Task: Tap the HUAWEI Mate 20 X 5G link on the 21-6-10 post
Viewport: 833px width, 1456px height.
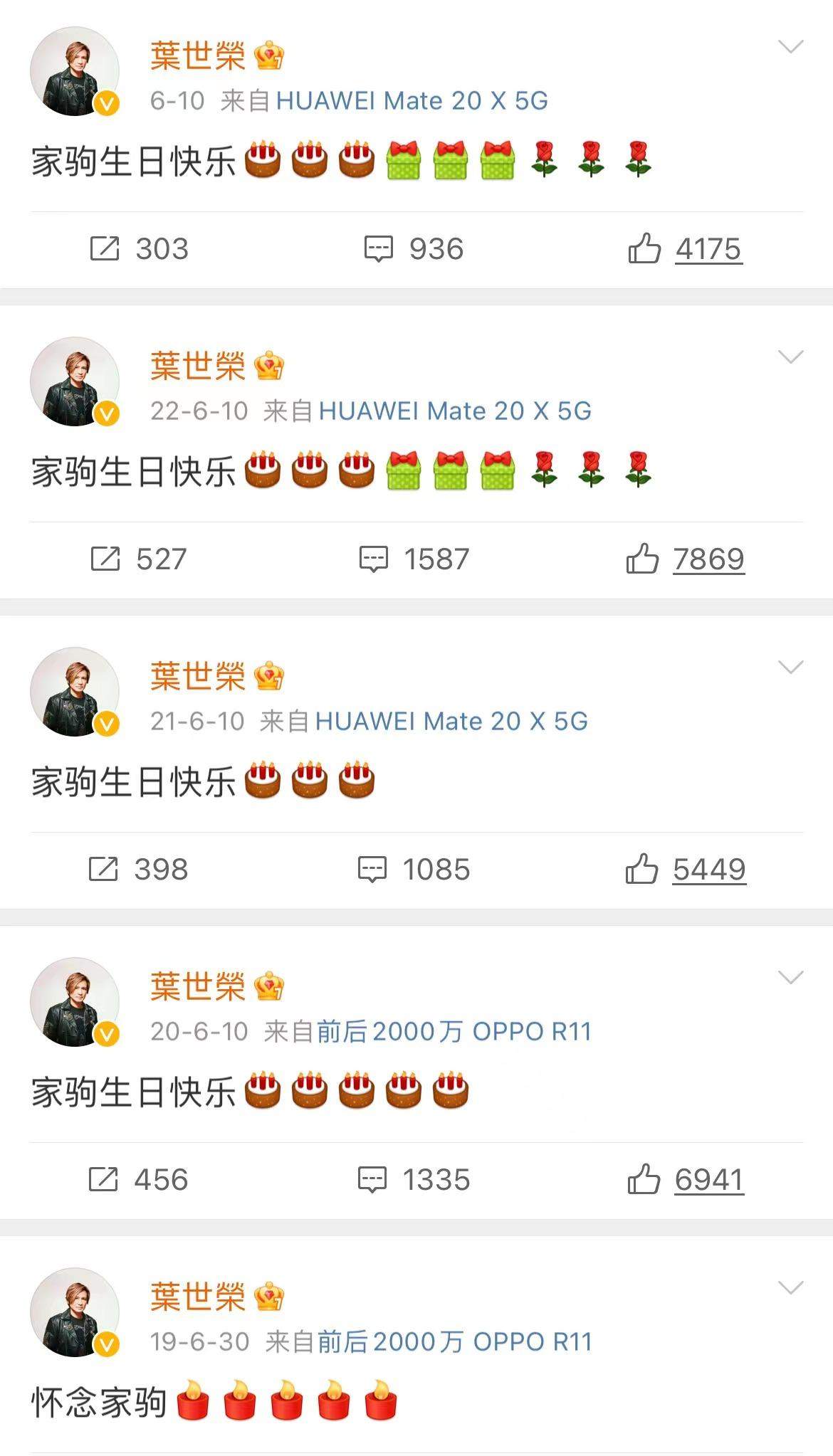Action: point(451,722)
